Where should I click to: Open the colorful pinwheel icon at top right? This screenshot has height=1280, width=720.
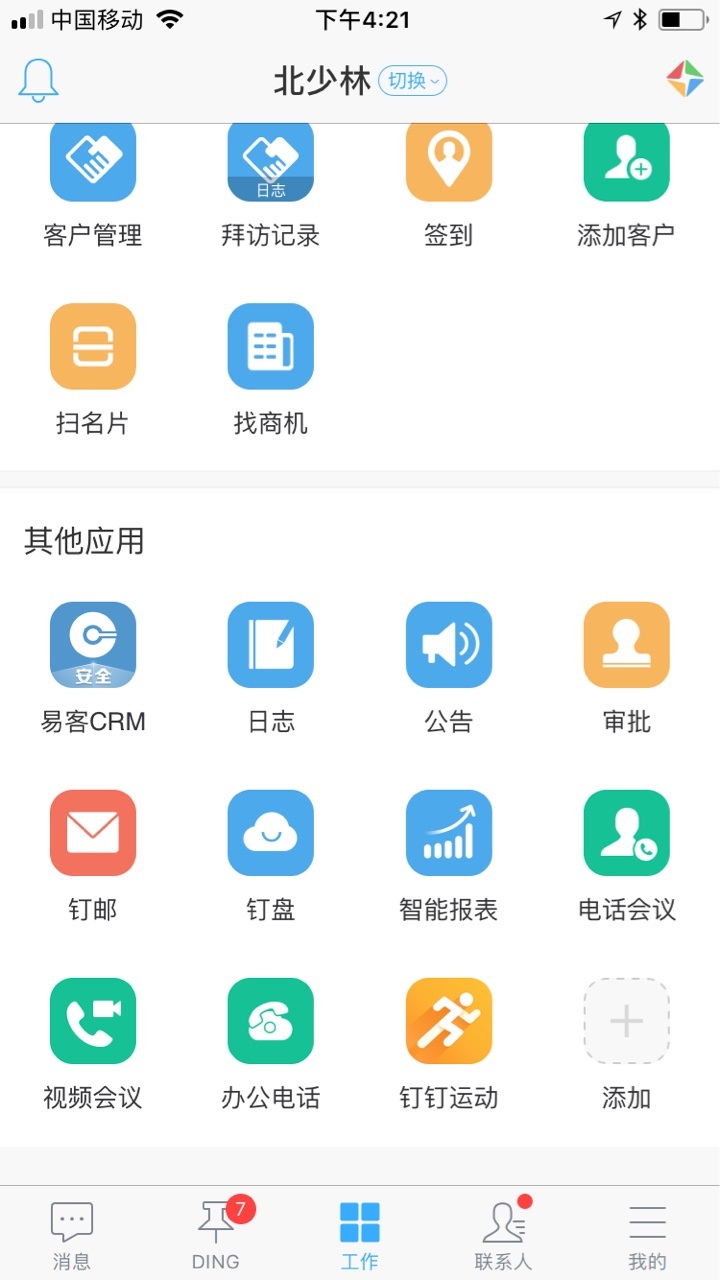[685, 79]
